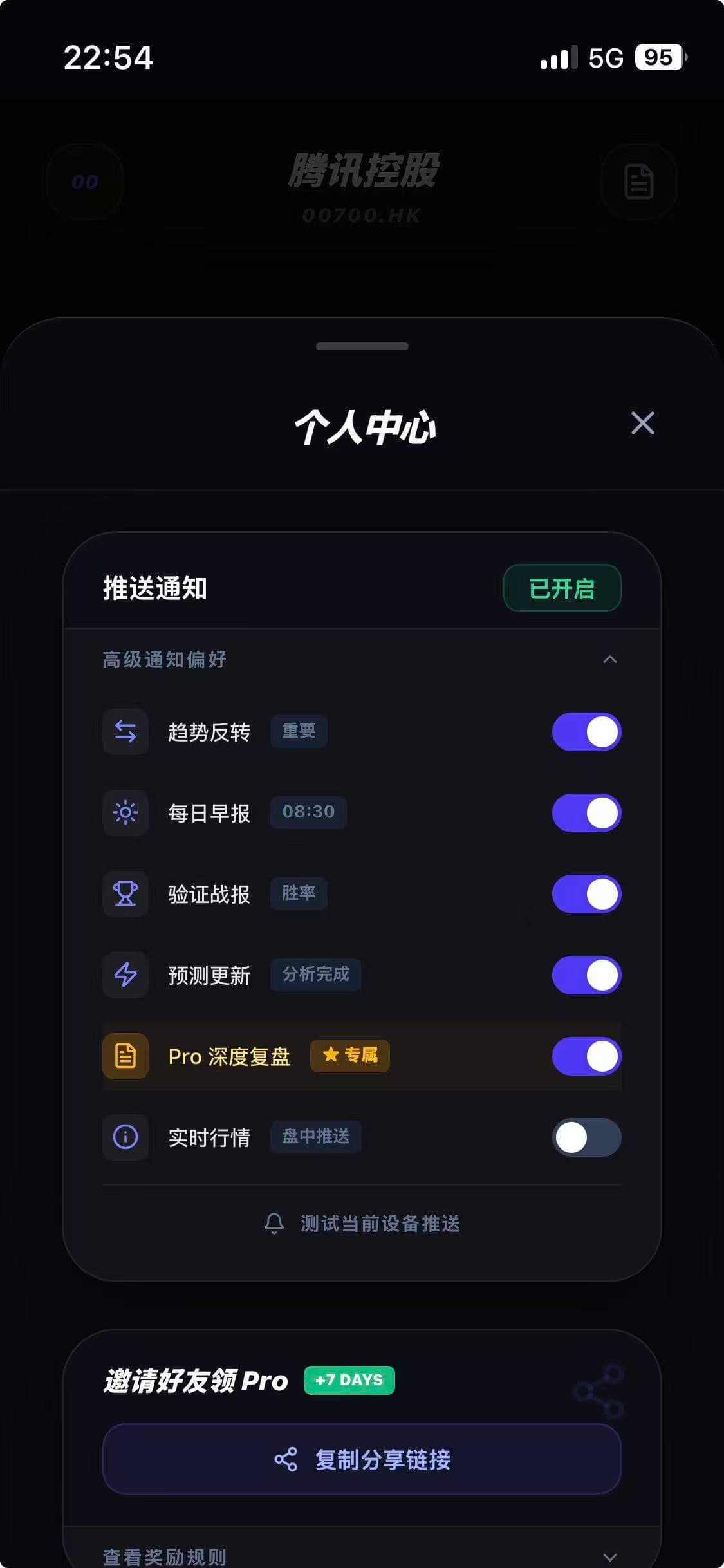Screen dimensions: 724x1568
Task: Enable 实时行情 notifications
Action: click(586, 1137)
